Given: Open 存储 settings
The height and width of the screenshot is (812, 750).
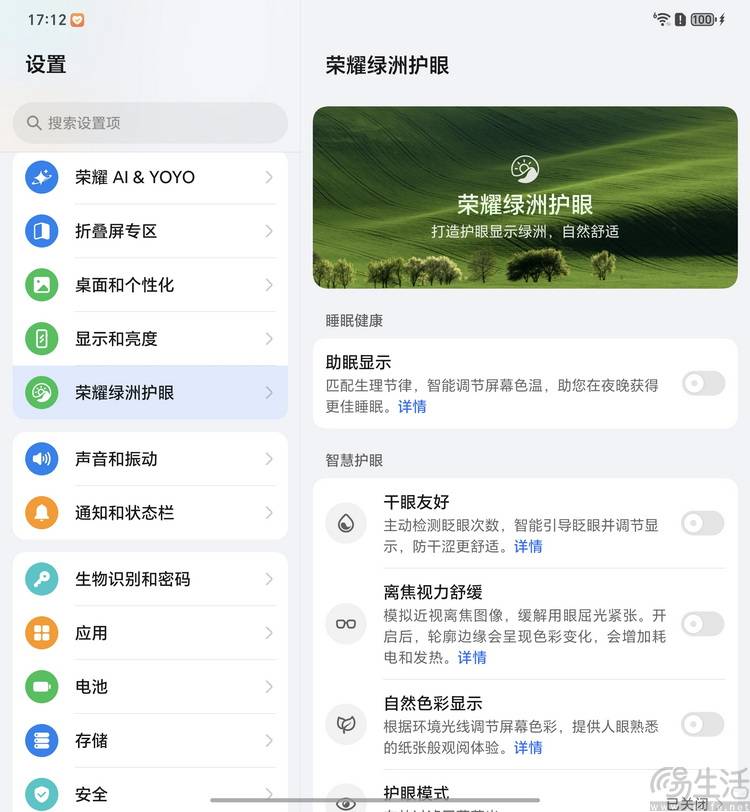Looking at the screenshot, I should 150,741.
